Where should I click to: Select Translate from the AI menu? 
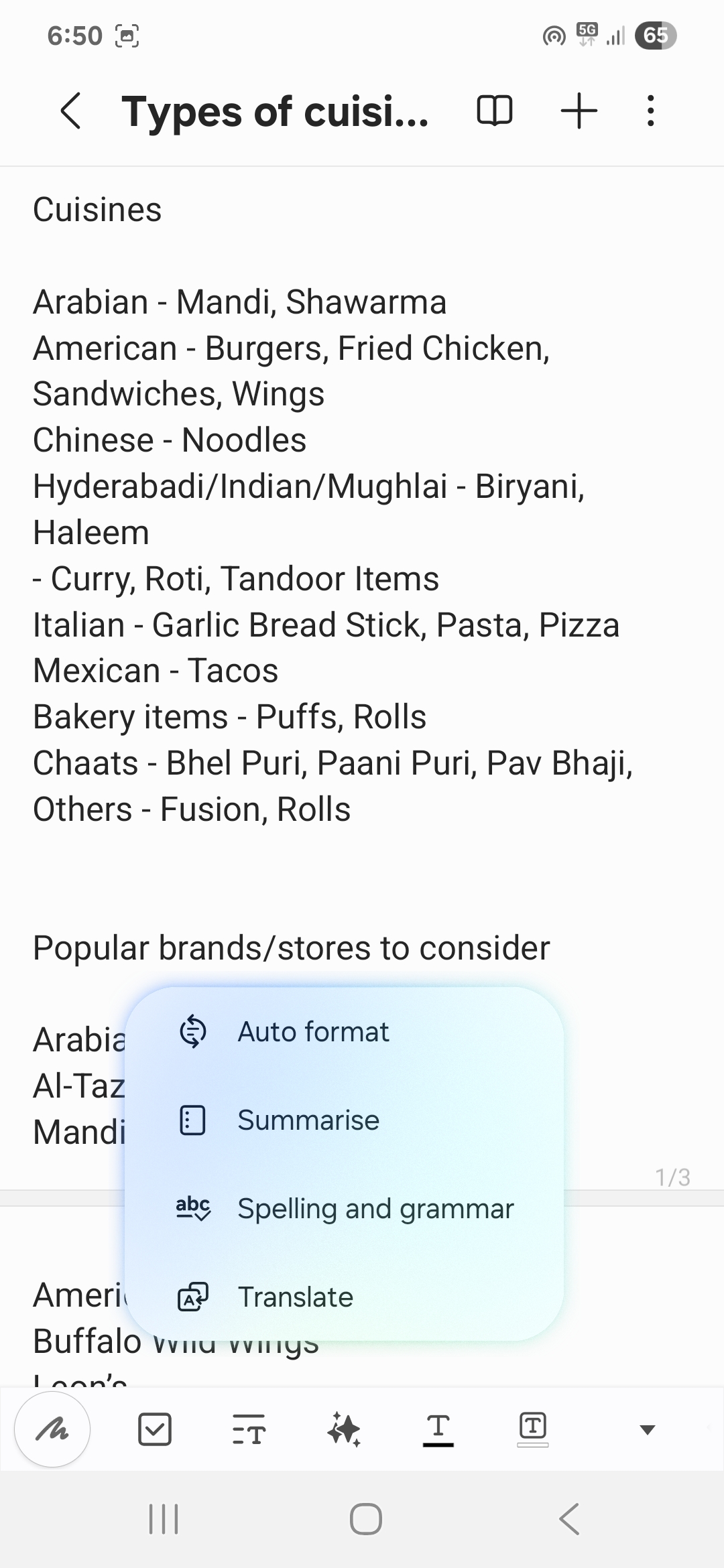click(x=295, y=1297)
